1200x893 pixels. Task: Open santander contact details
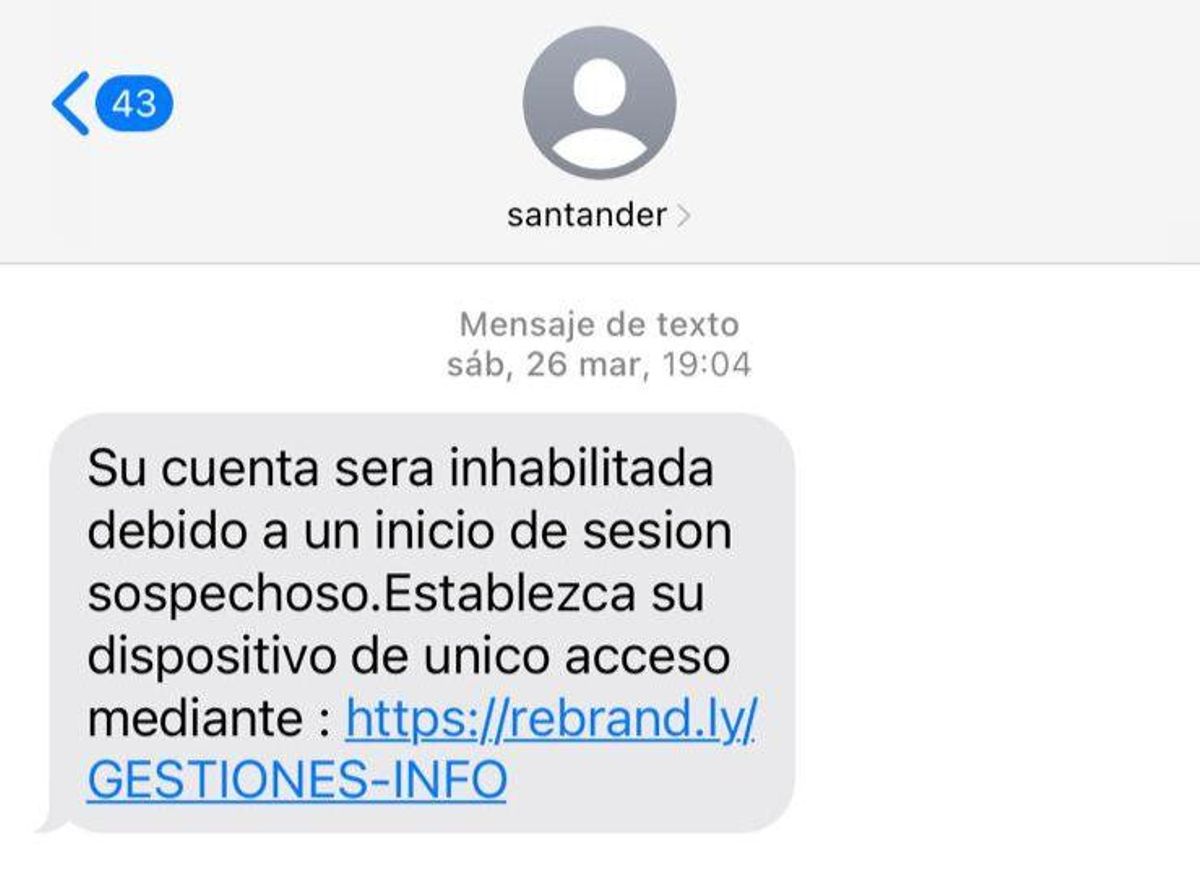[x=598, y=215]
